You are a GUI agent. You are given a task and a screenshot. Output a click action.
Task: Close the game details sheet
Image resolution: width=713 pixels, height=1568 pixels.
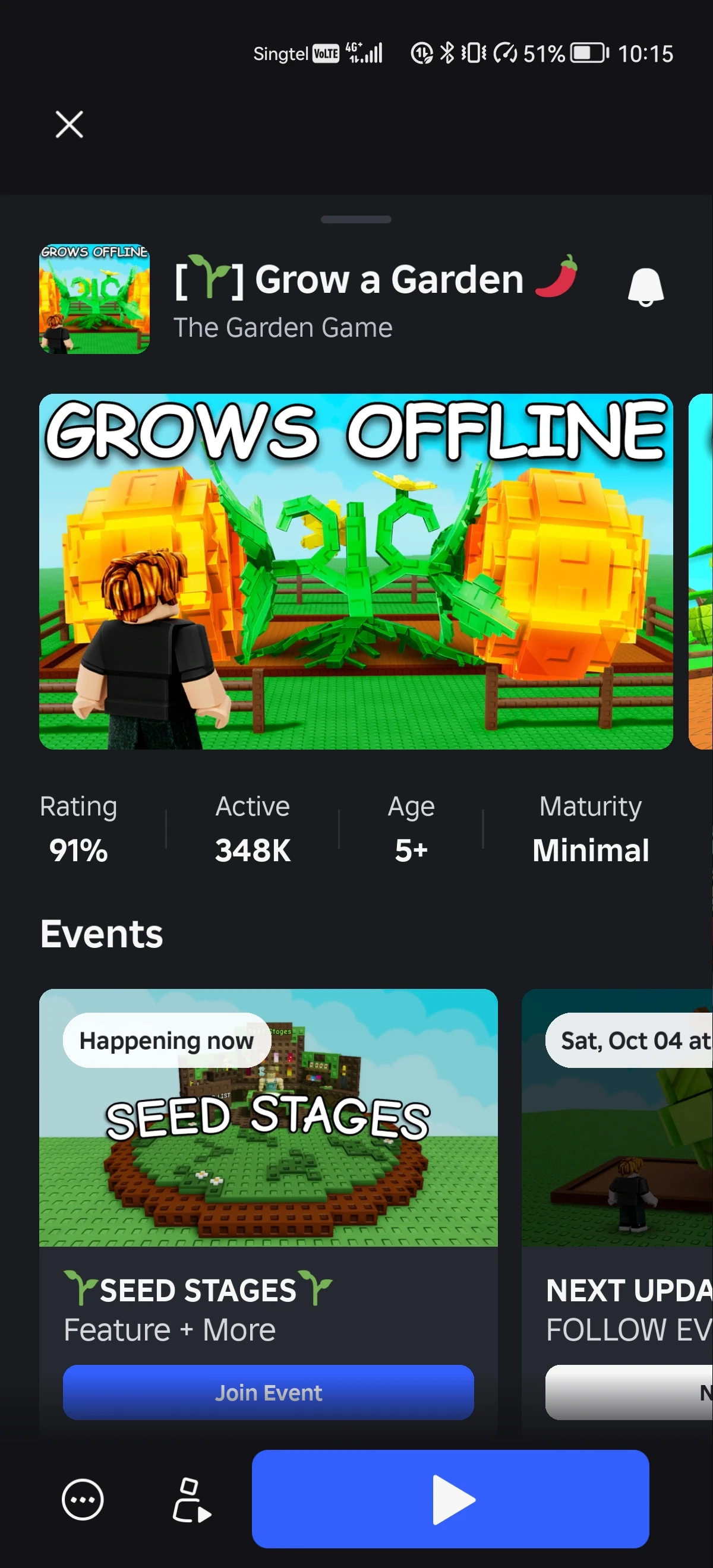70,125
